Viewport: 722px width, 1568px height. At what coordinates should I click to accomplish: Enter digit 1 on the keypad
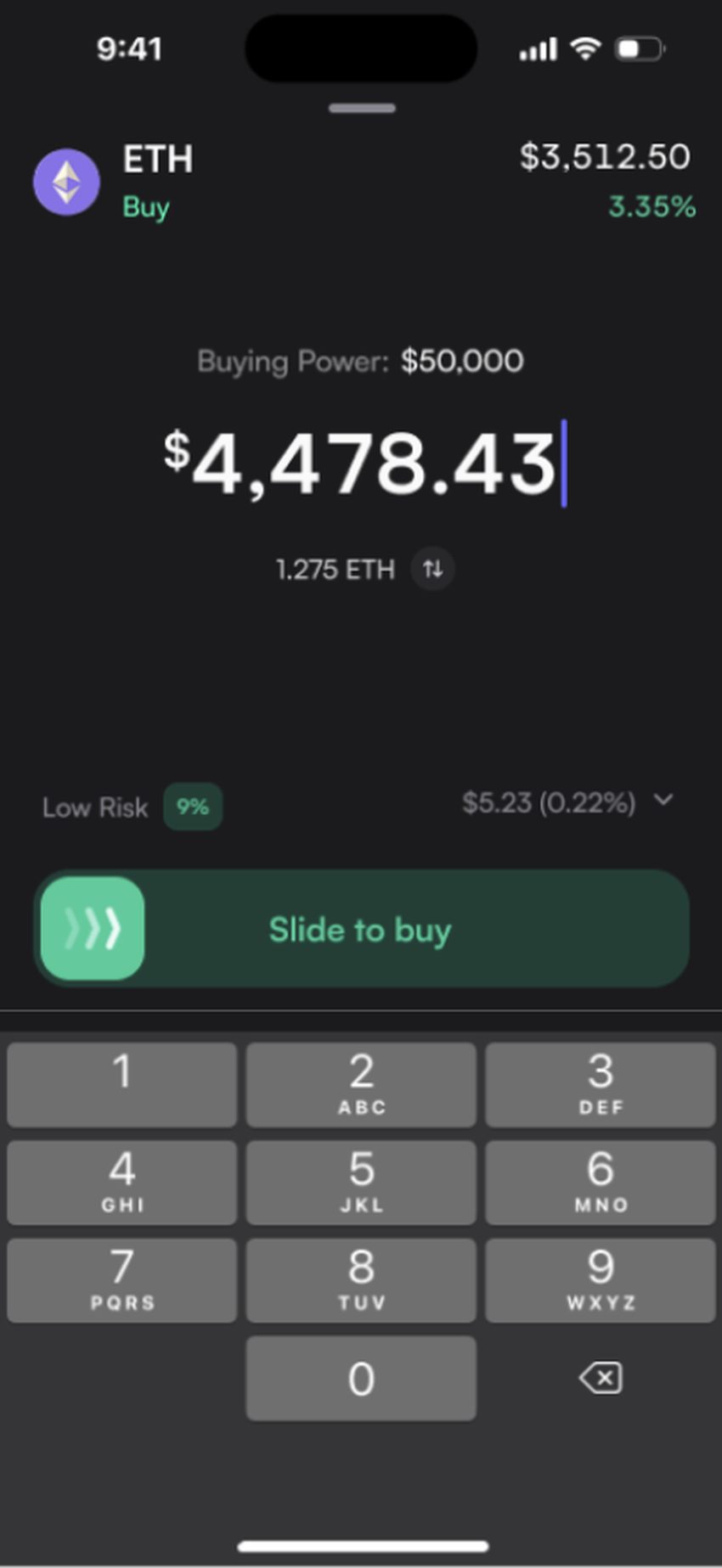point(121,1084)
